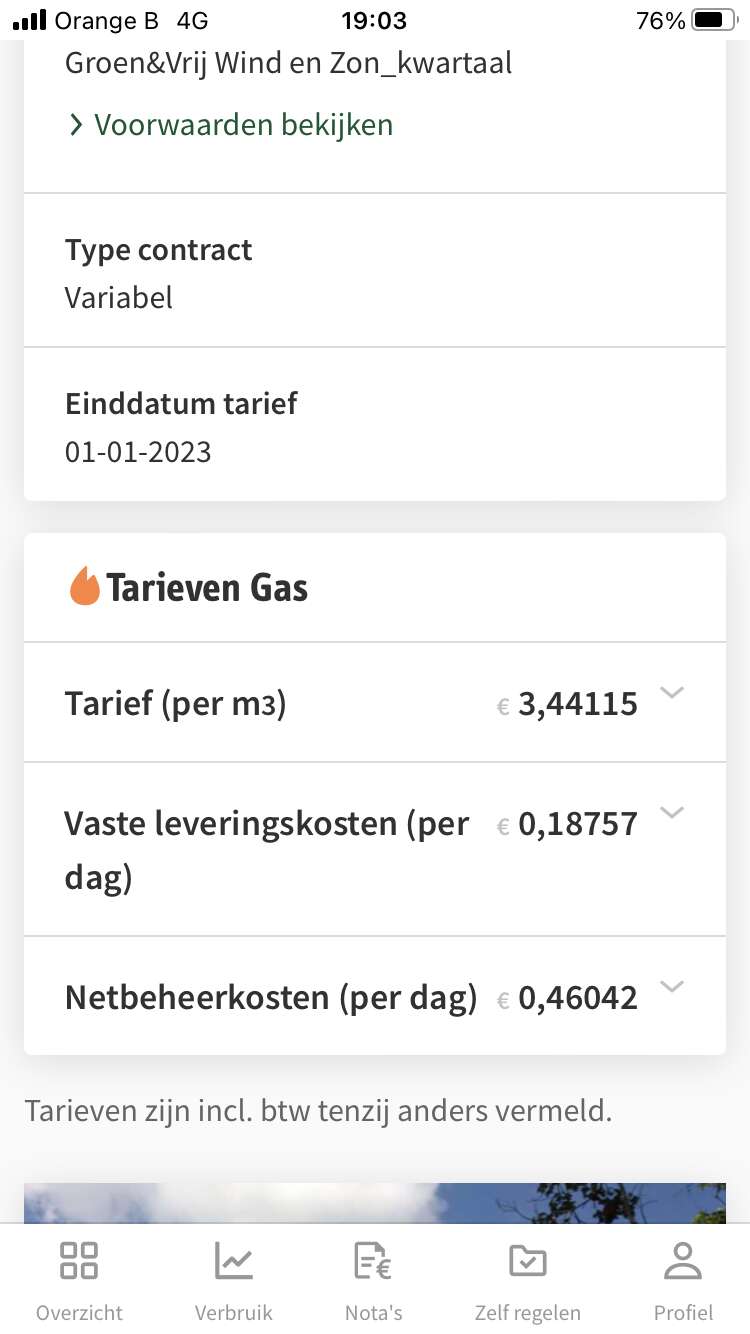The height and width of the screenshot is (1334, 750).
Task: Go to the Zelf regelen tab
Action: tap(527, 1281)
